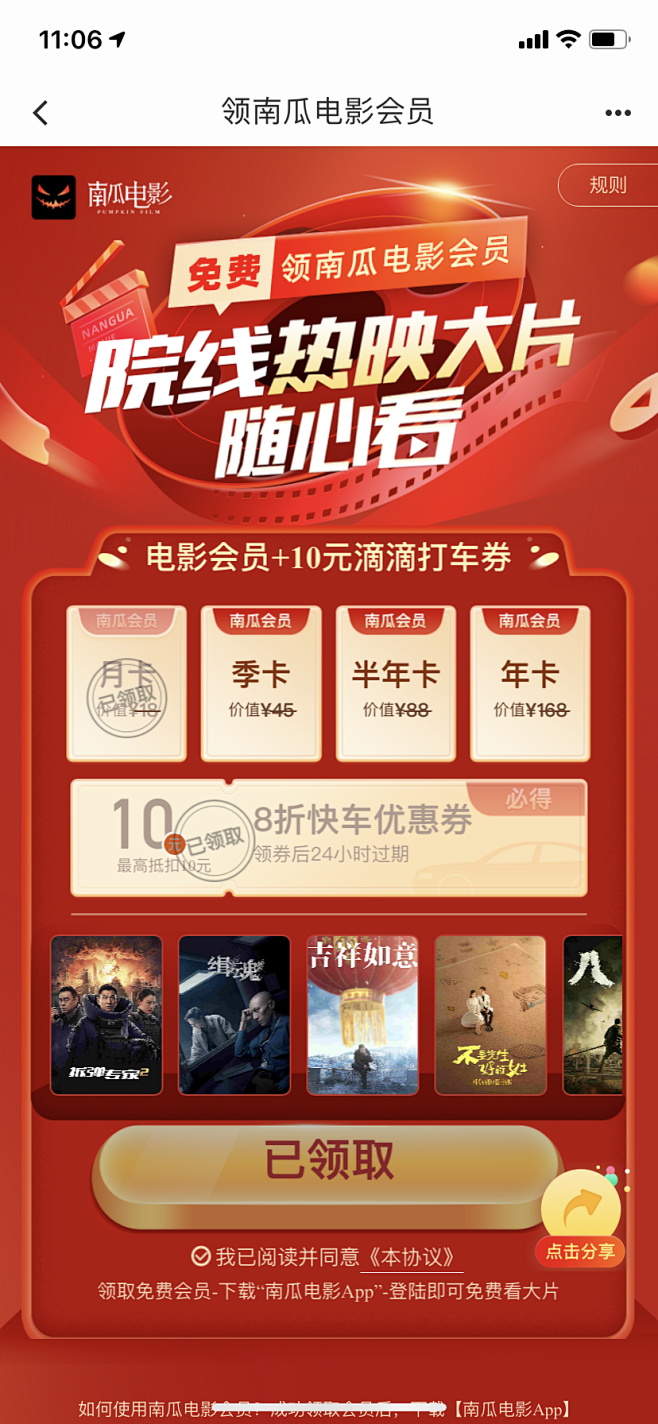
Task: Open the 缉魂 movie poster
Action: 234,1015
